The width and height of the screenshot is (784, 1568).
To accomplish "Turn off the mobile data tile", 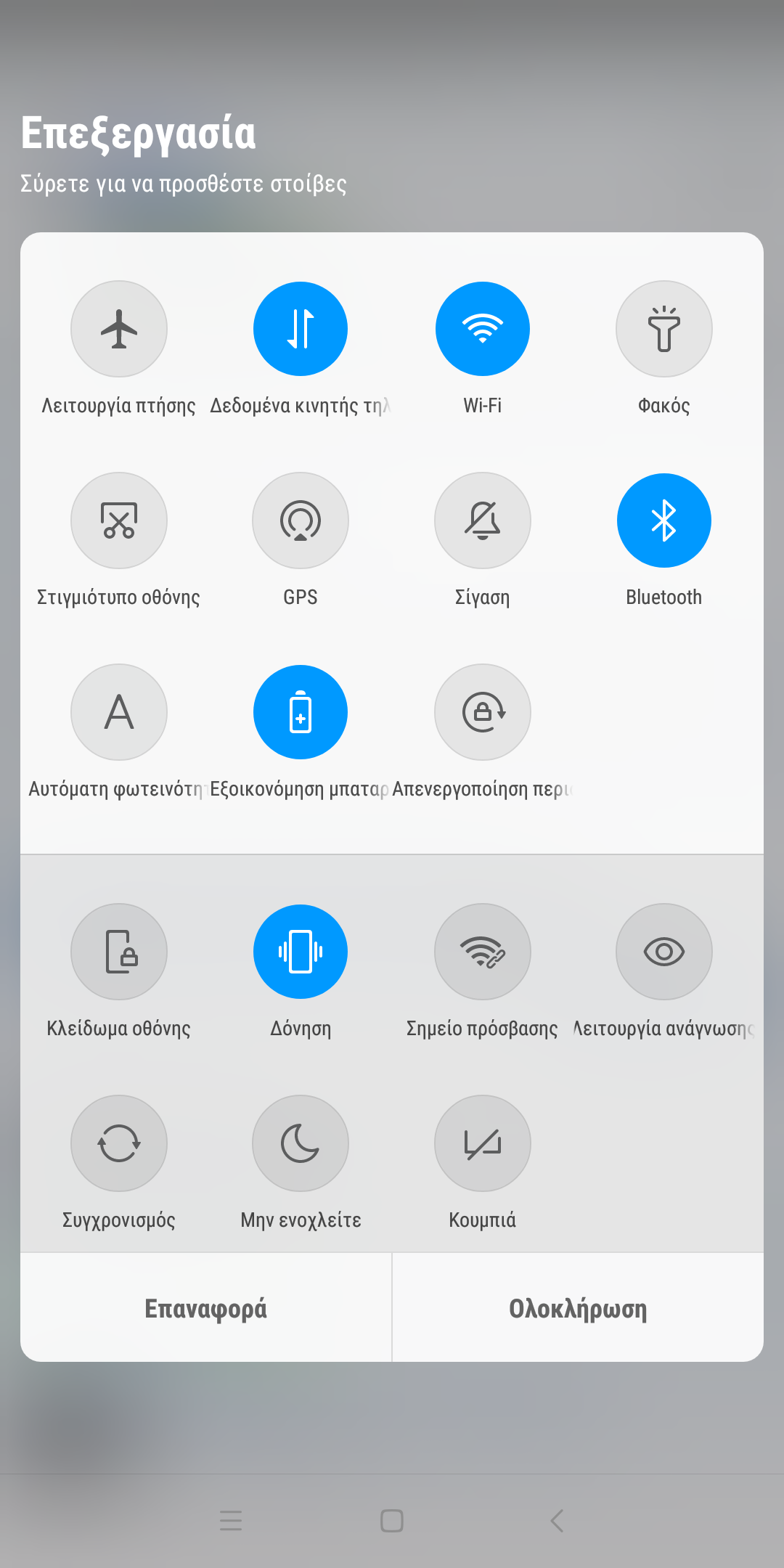I will point(301,329).
